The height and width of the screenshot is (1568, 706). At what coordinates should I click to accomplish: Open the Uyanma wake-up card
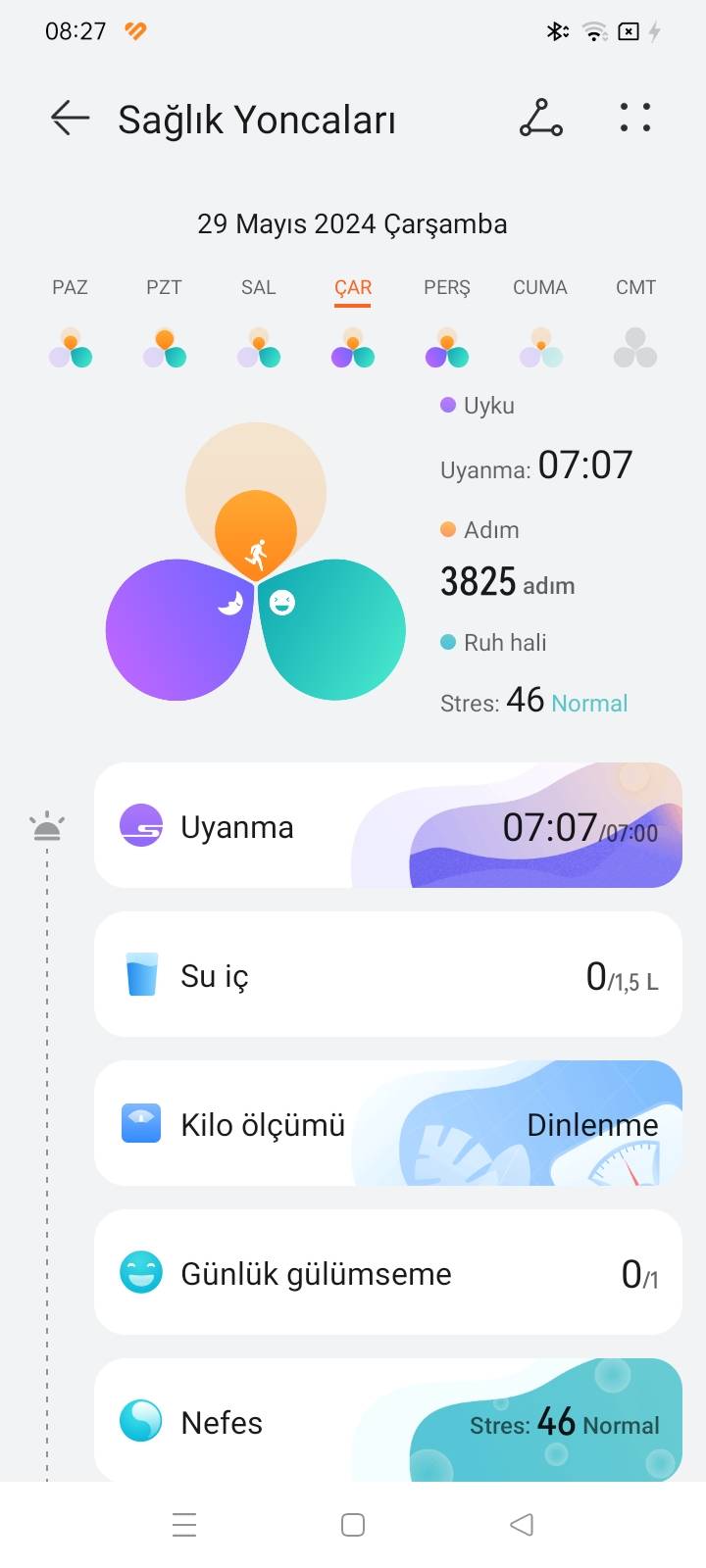pyautogui.click(x=387, y=826)
